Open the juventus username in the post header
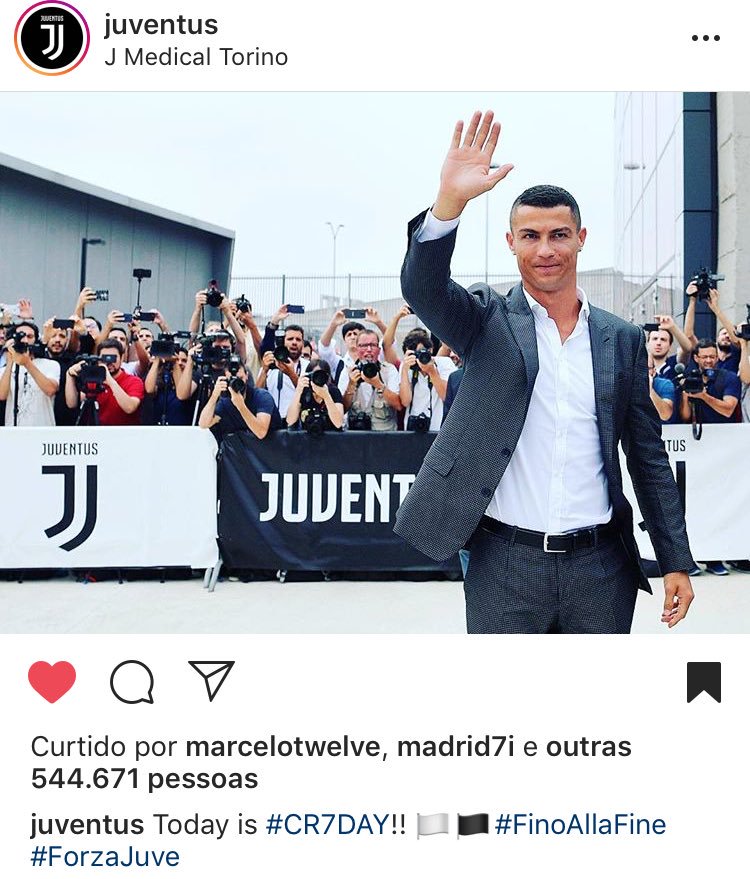Viewport: 750px width, 879px height. [160, 24]
